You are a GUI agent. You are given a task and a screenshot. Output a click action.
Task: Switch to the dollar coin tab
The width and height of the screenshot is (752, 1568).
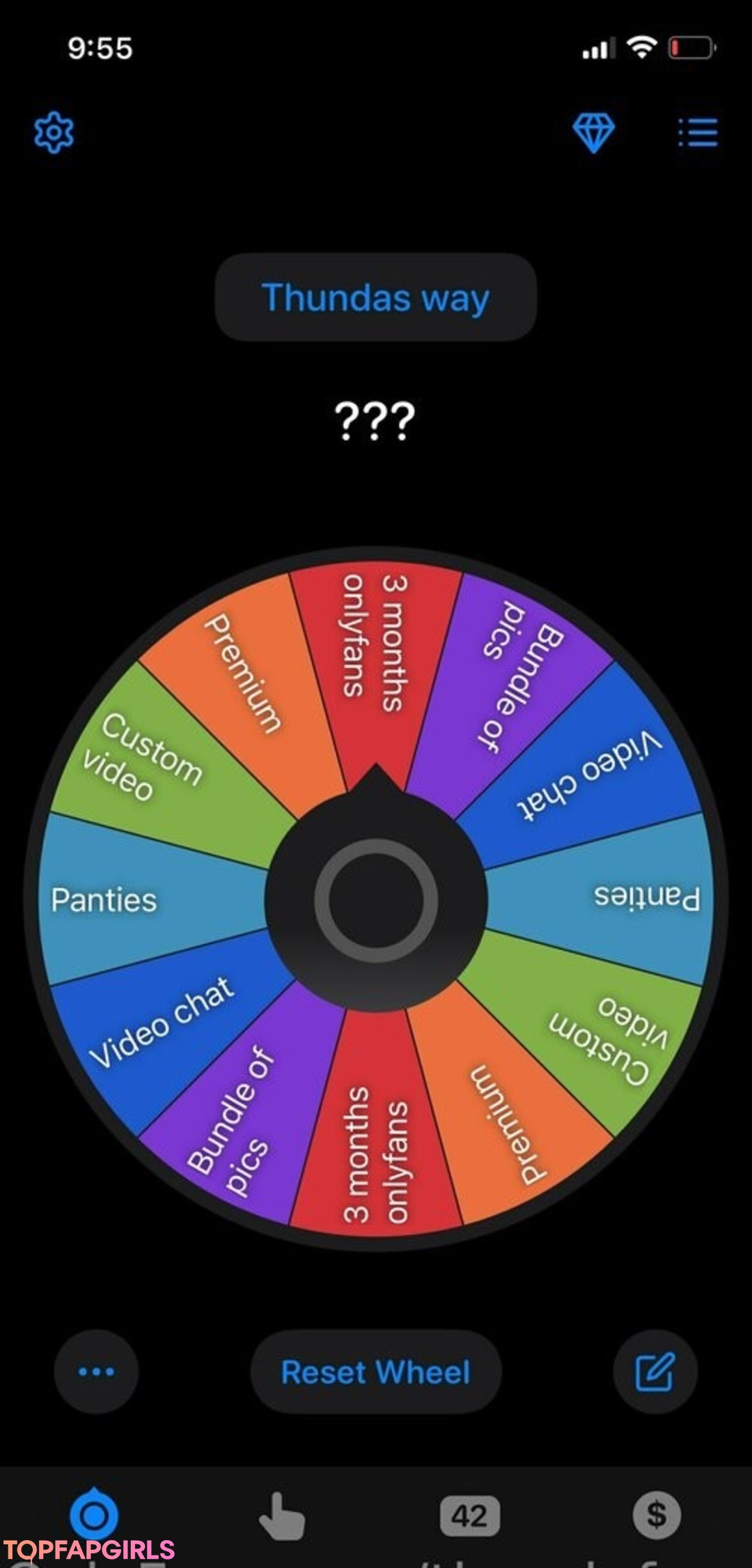click(x=657, y=1514)
